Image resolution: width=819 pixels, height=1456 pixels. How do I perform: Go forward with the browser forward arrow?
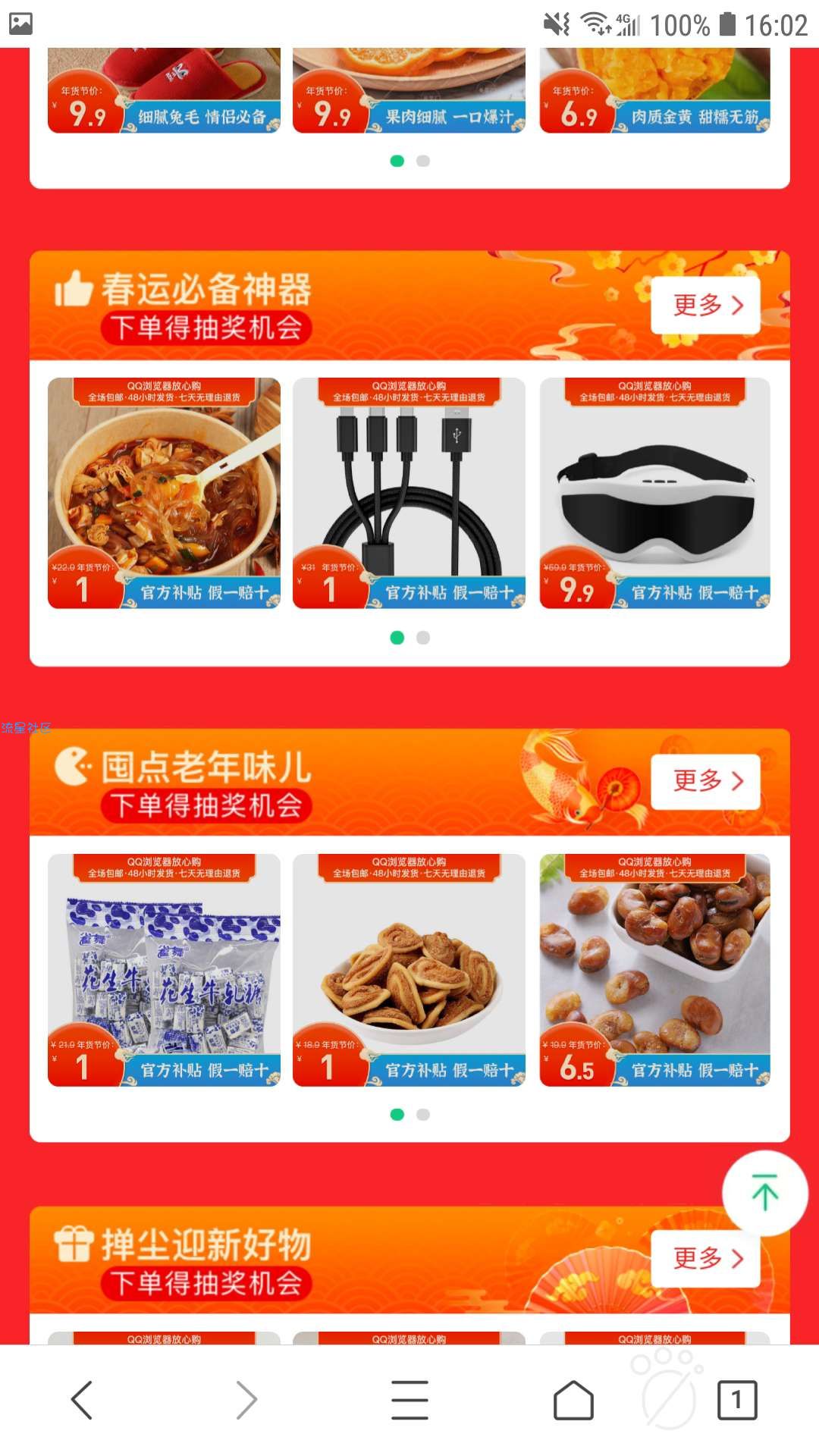coord(246,1400)
